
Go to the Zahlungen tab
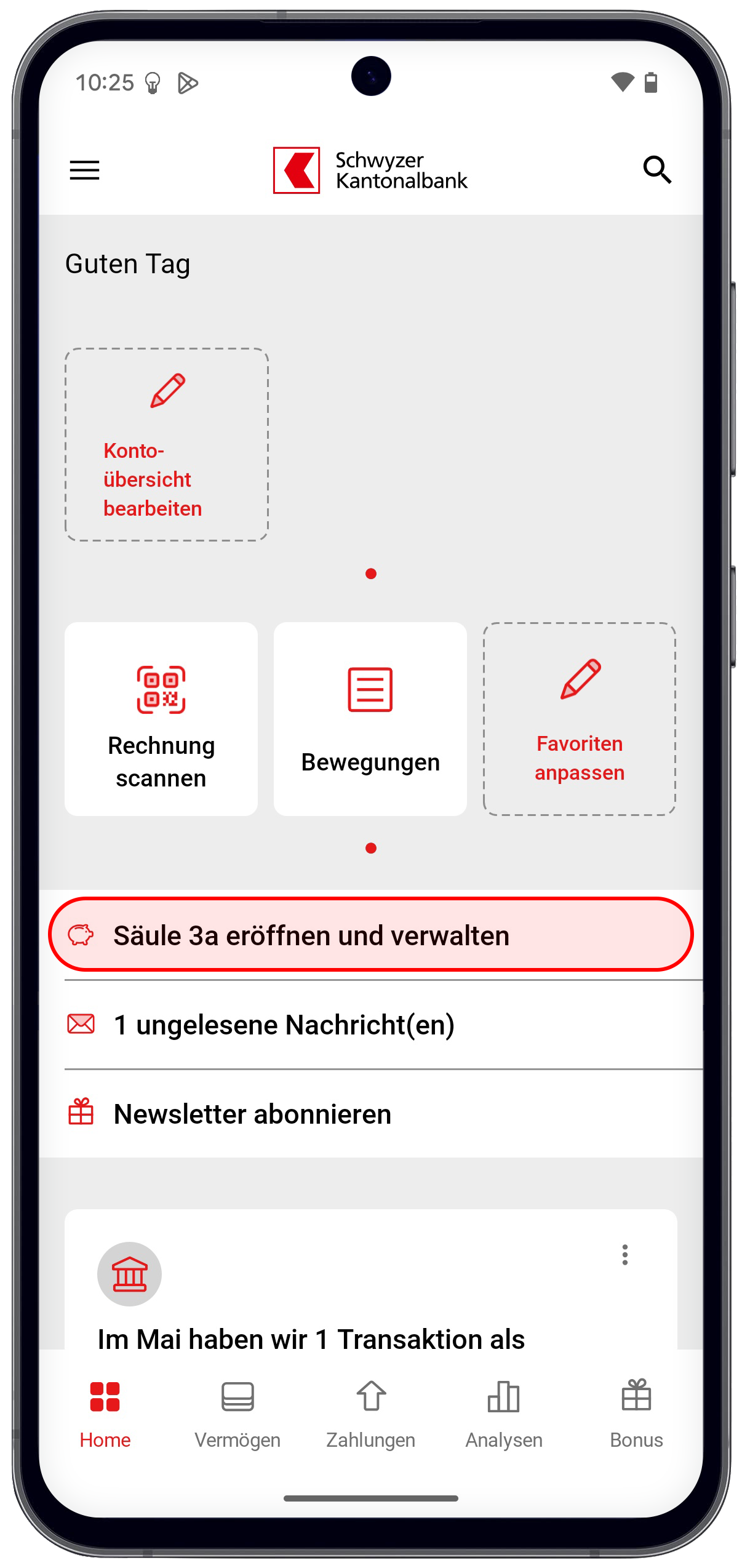[x=371, y=1414]
